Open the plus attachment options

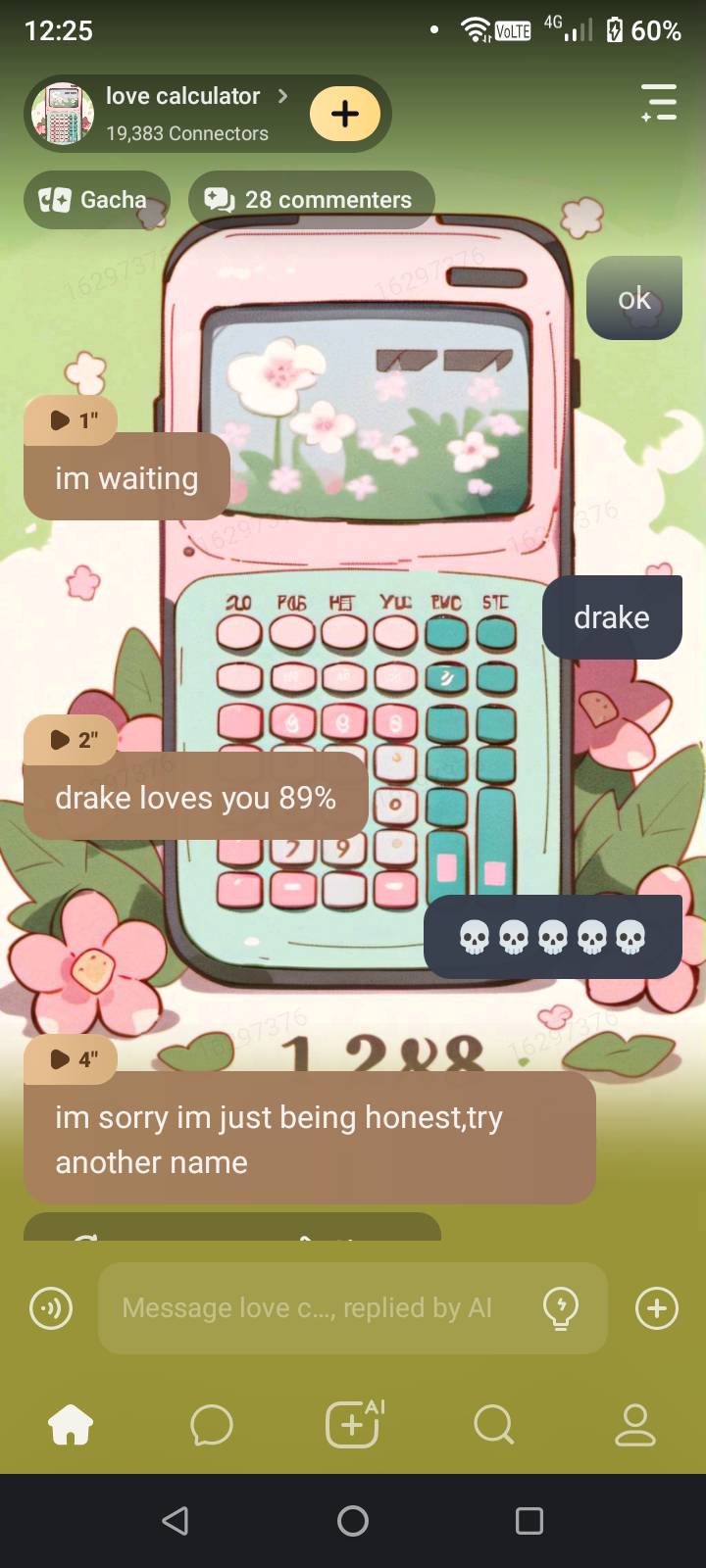click(x=657, y=1308)
